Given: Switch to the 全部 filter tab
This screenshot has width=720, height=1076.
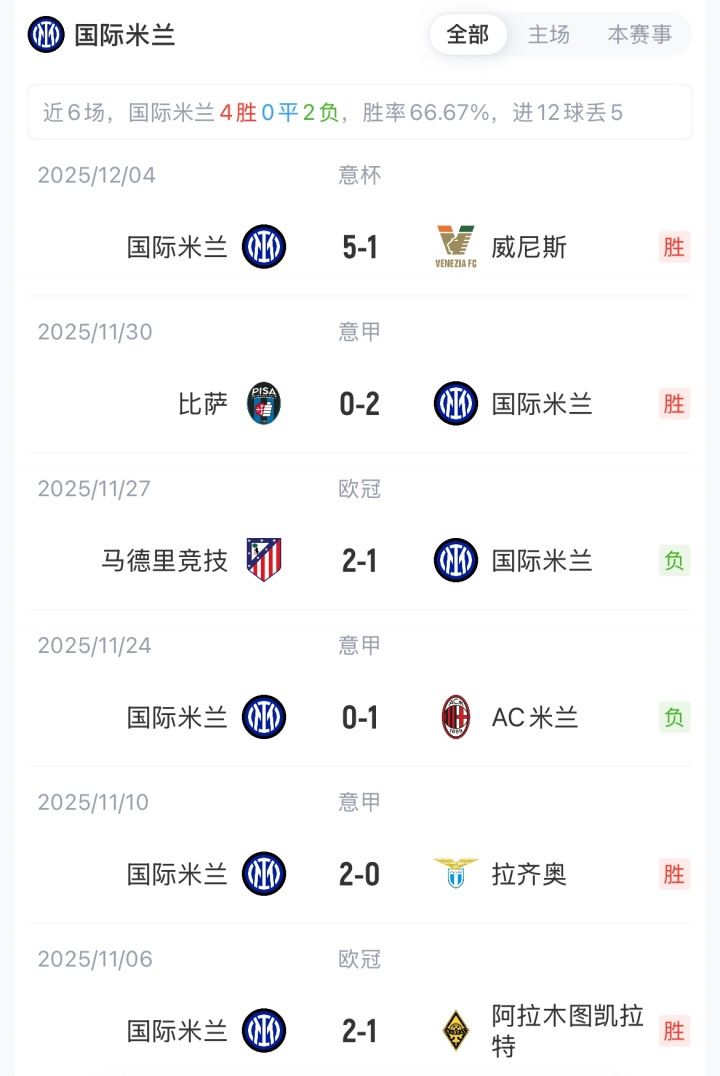Looking at the screenshot, I should point(468,35).
